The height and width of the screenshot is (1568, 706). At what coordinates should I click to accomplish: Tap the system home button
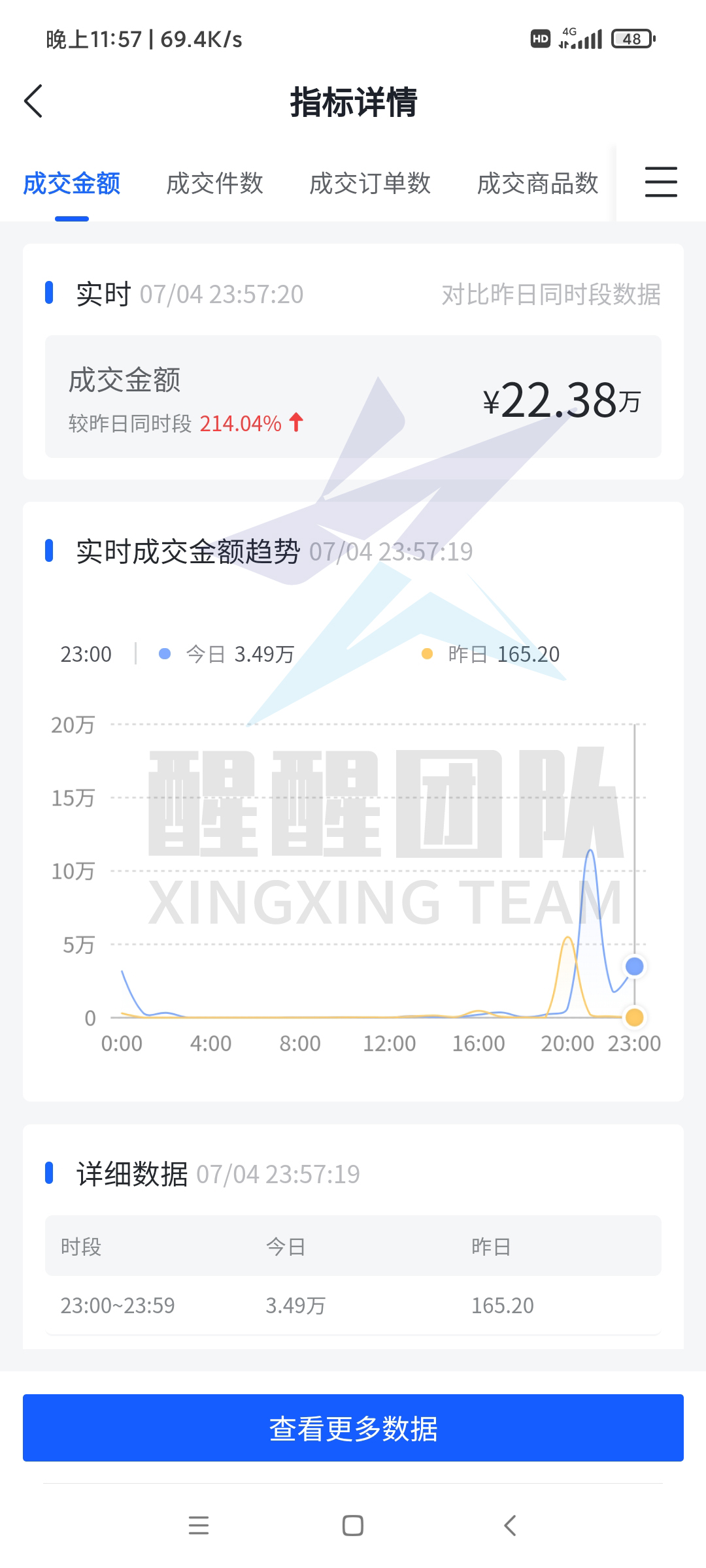coord(353,1526)
